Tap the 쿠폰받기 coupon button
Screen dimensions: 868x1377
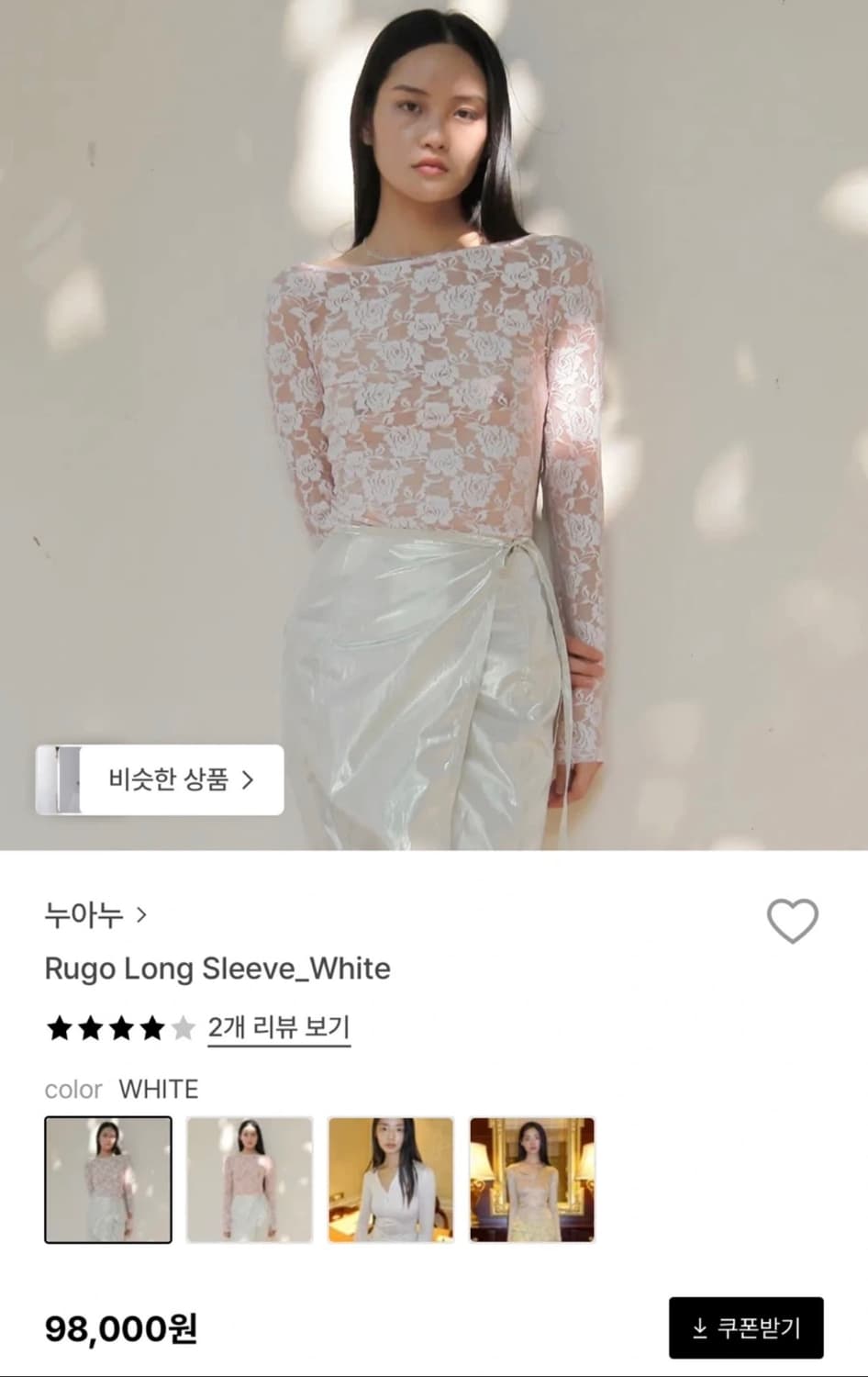click(746, 1326)
